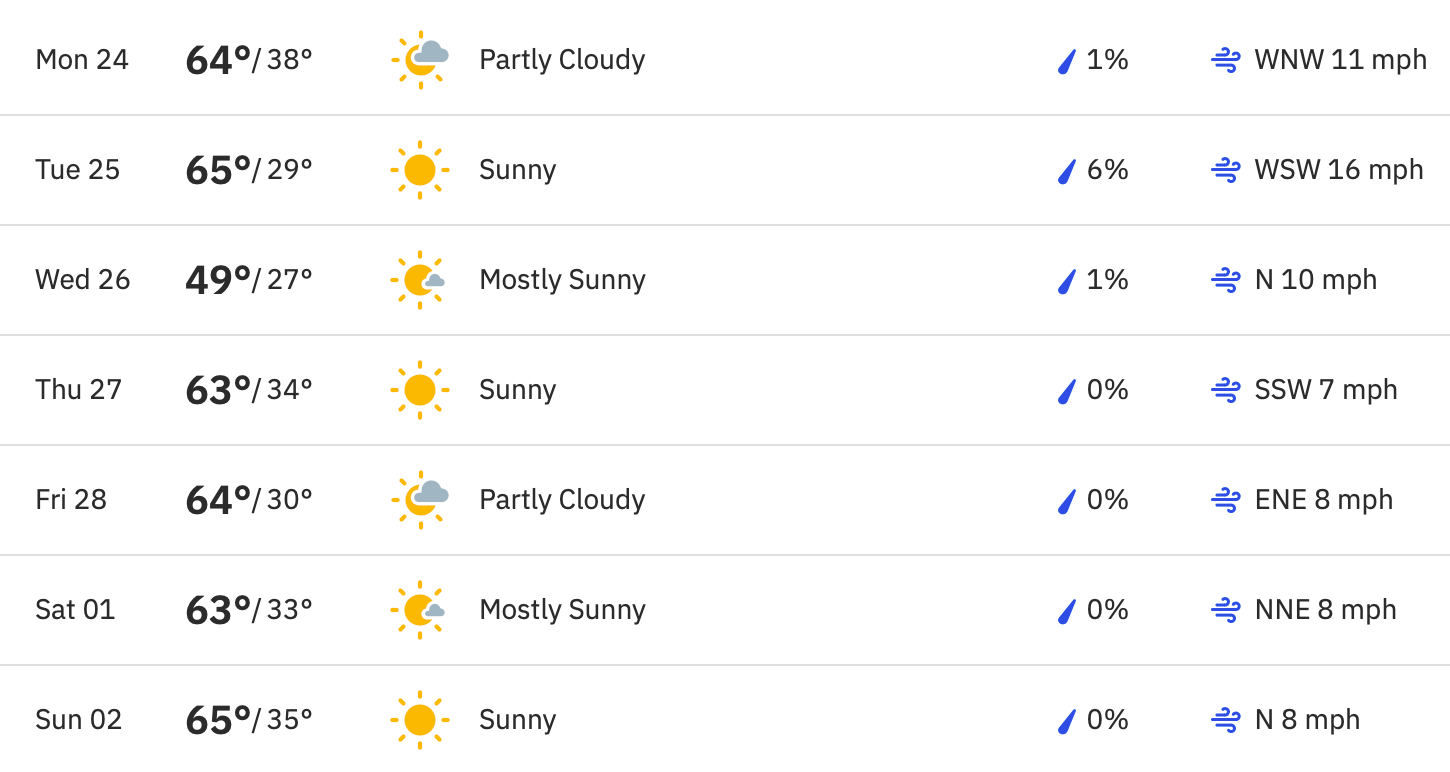View details for Thu 27

click(725, 390)
